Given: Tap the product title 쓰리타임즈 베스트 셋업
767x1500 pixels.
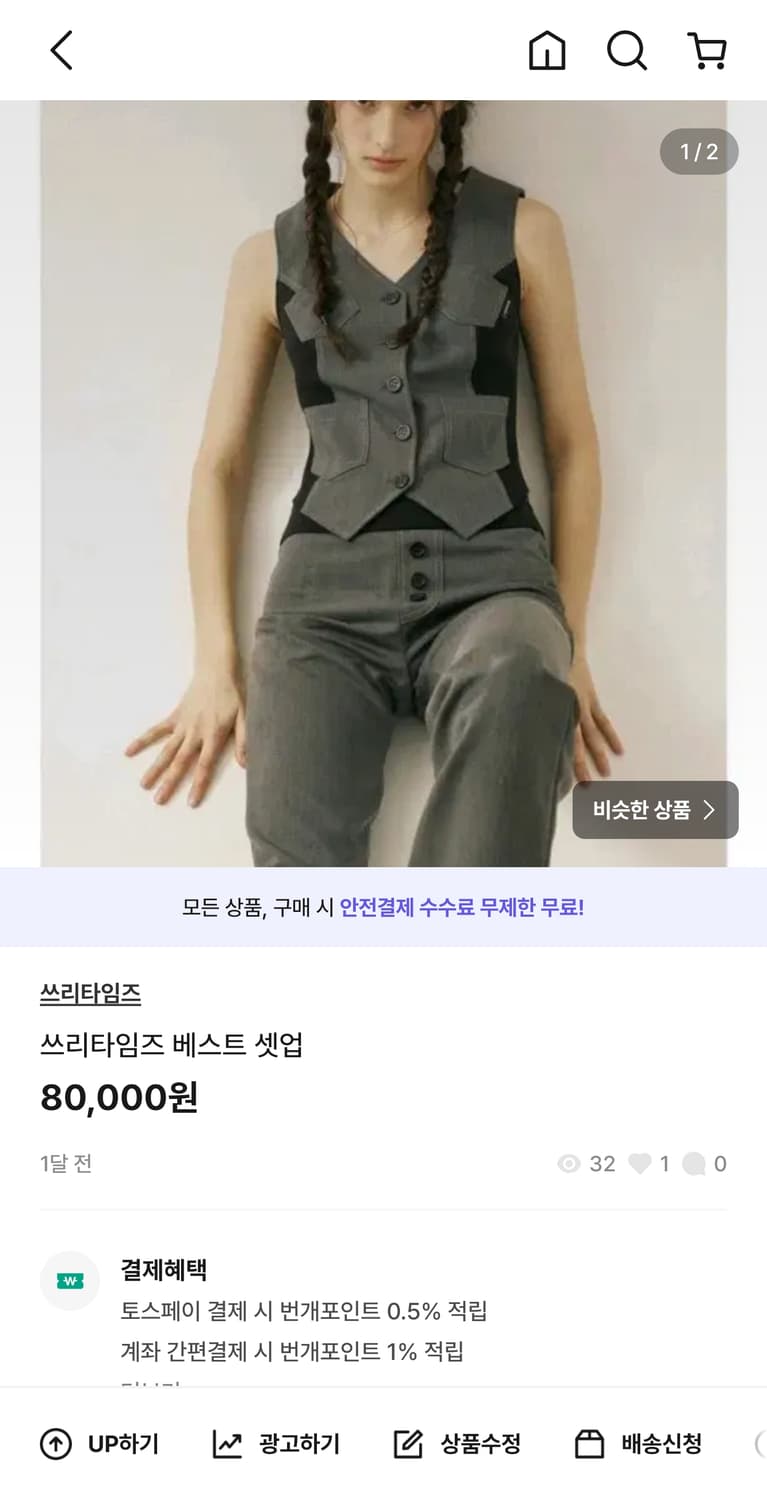Looking at the screenshot, I should click(x=172, y=1044).
